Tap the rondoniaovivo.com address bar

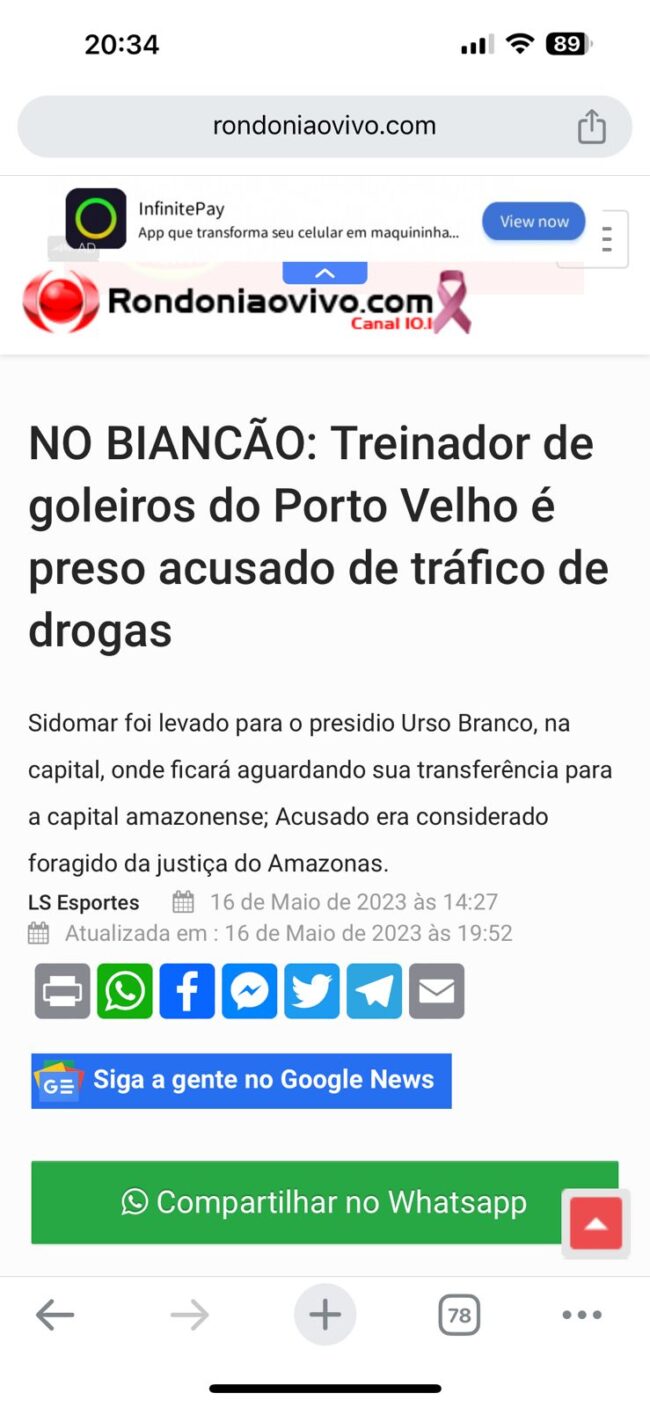(x=324, y=126)
